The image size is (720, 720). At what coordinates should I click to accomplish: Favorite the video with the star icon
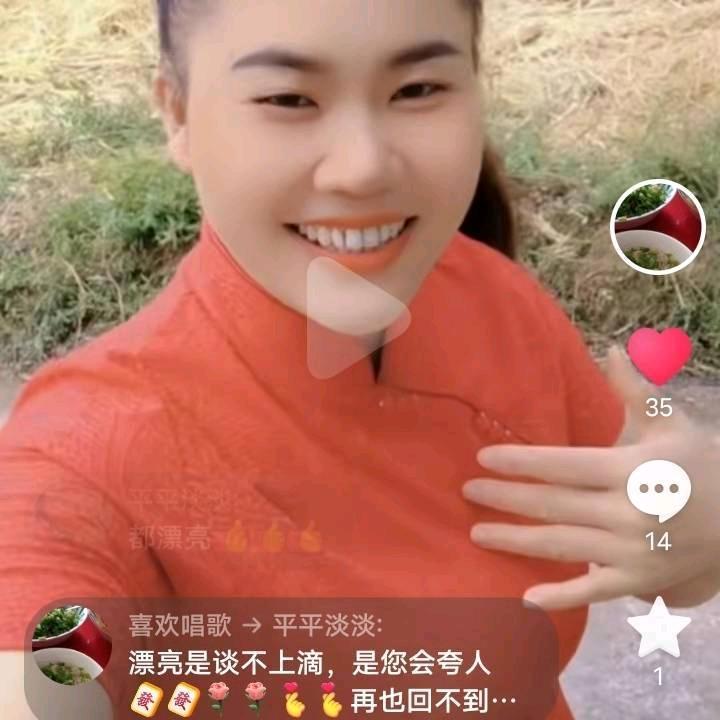pos(659,627)
